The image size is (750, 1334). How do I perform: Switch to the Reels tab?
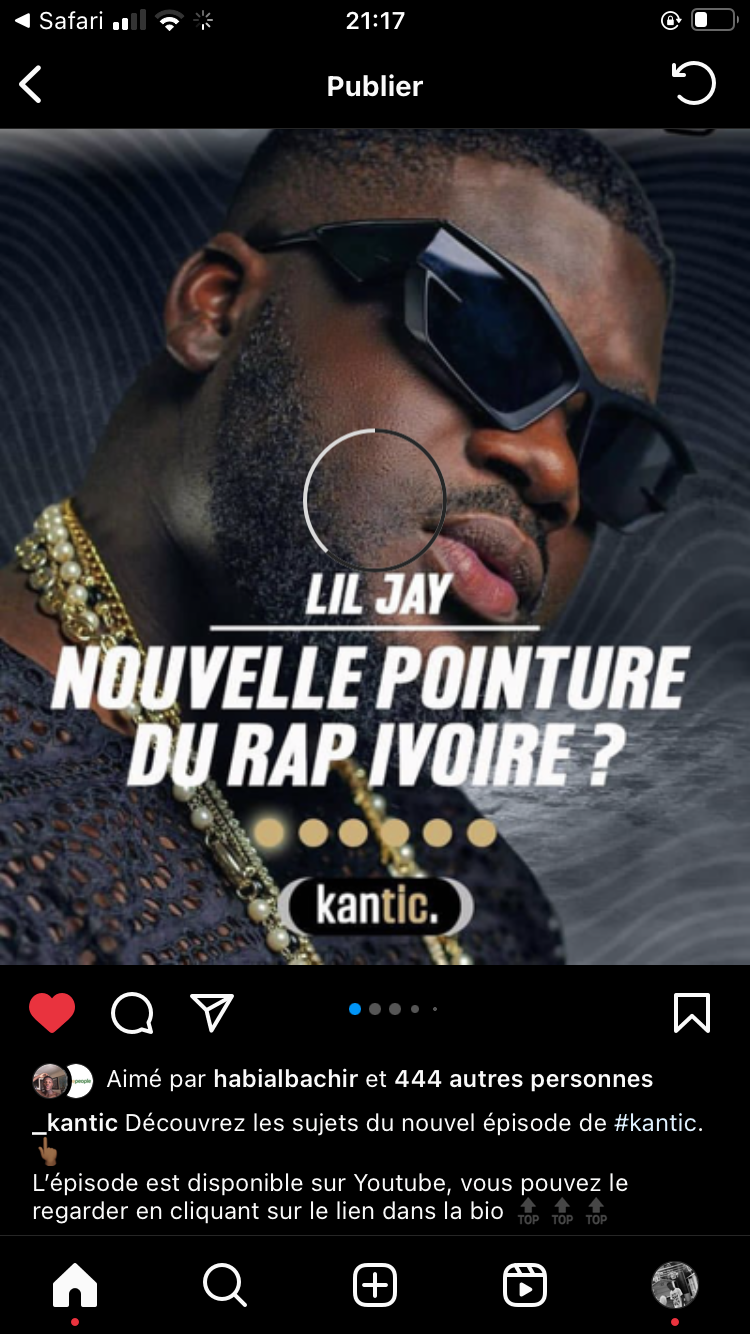tap(525, 1286)
